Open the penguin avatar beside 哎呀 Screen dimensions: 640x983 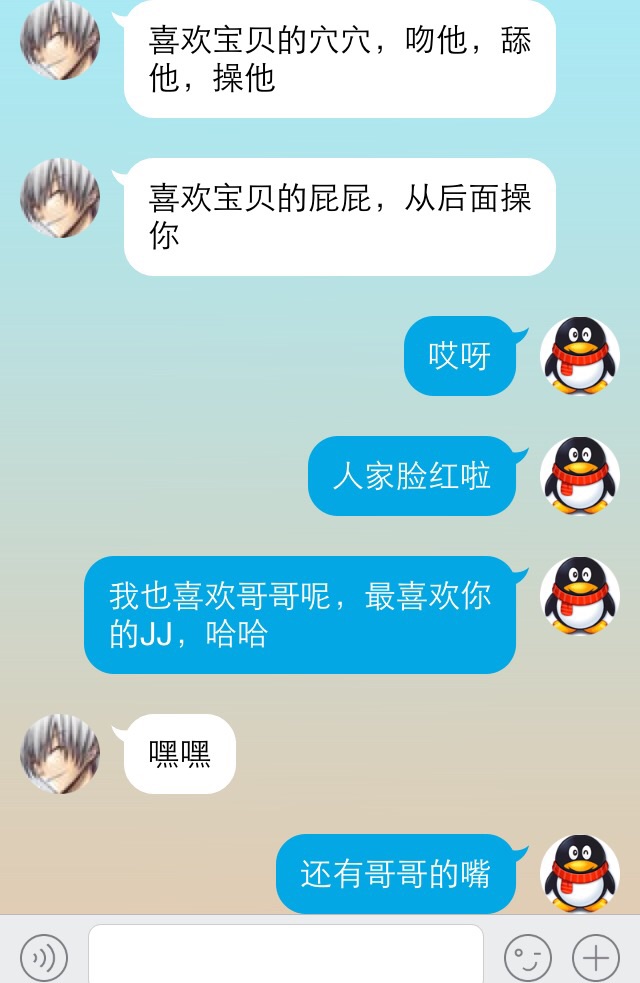580,356
